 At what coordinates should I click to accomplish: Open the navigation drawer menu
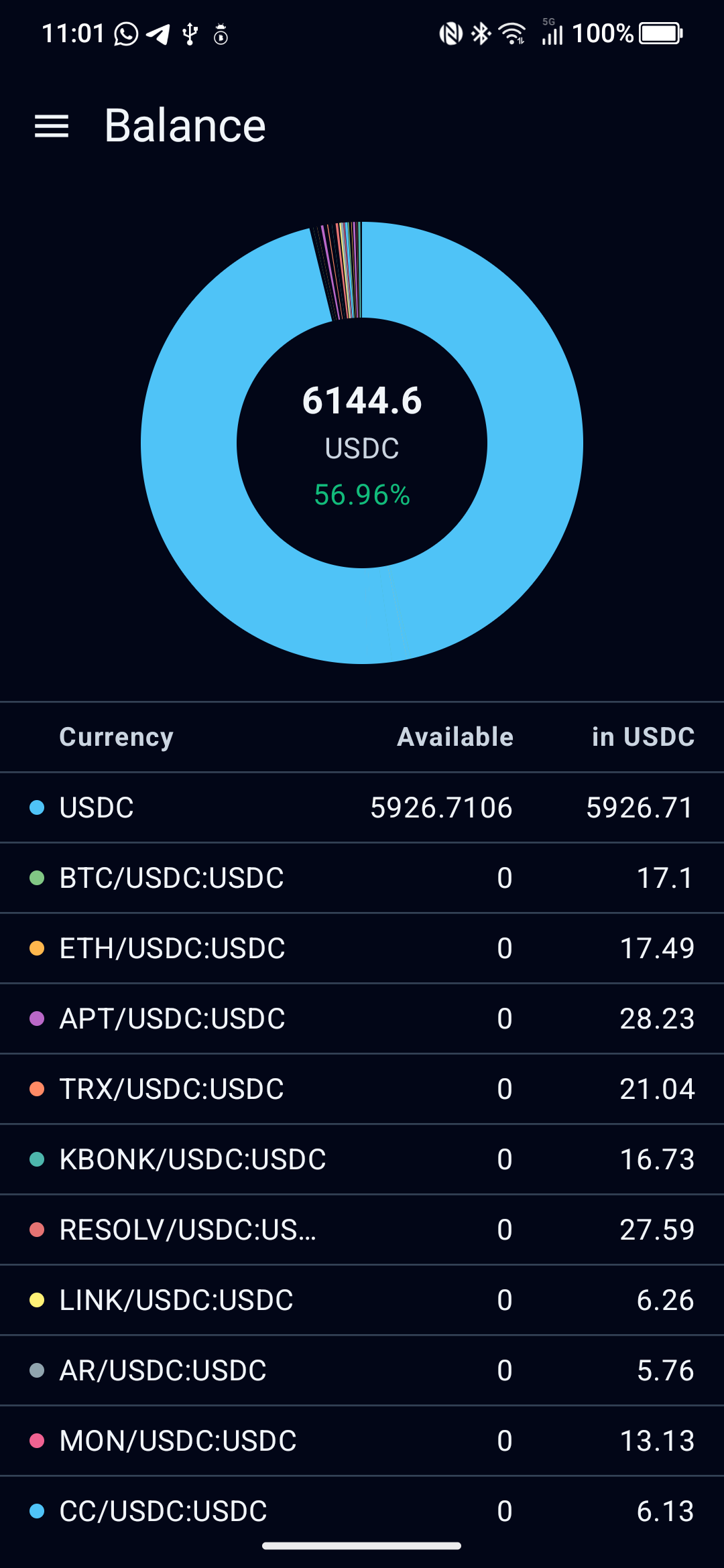click(x=52, y=126)
